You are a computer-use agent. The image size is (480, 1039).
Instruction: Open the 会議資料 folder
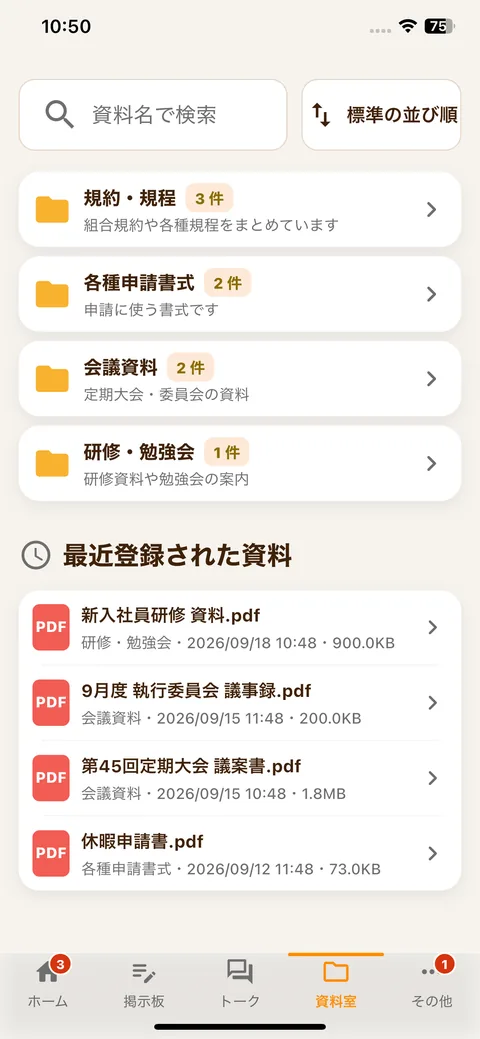coord(239,378)
